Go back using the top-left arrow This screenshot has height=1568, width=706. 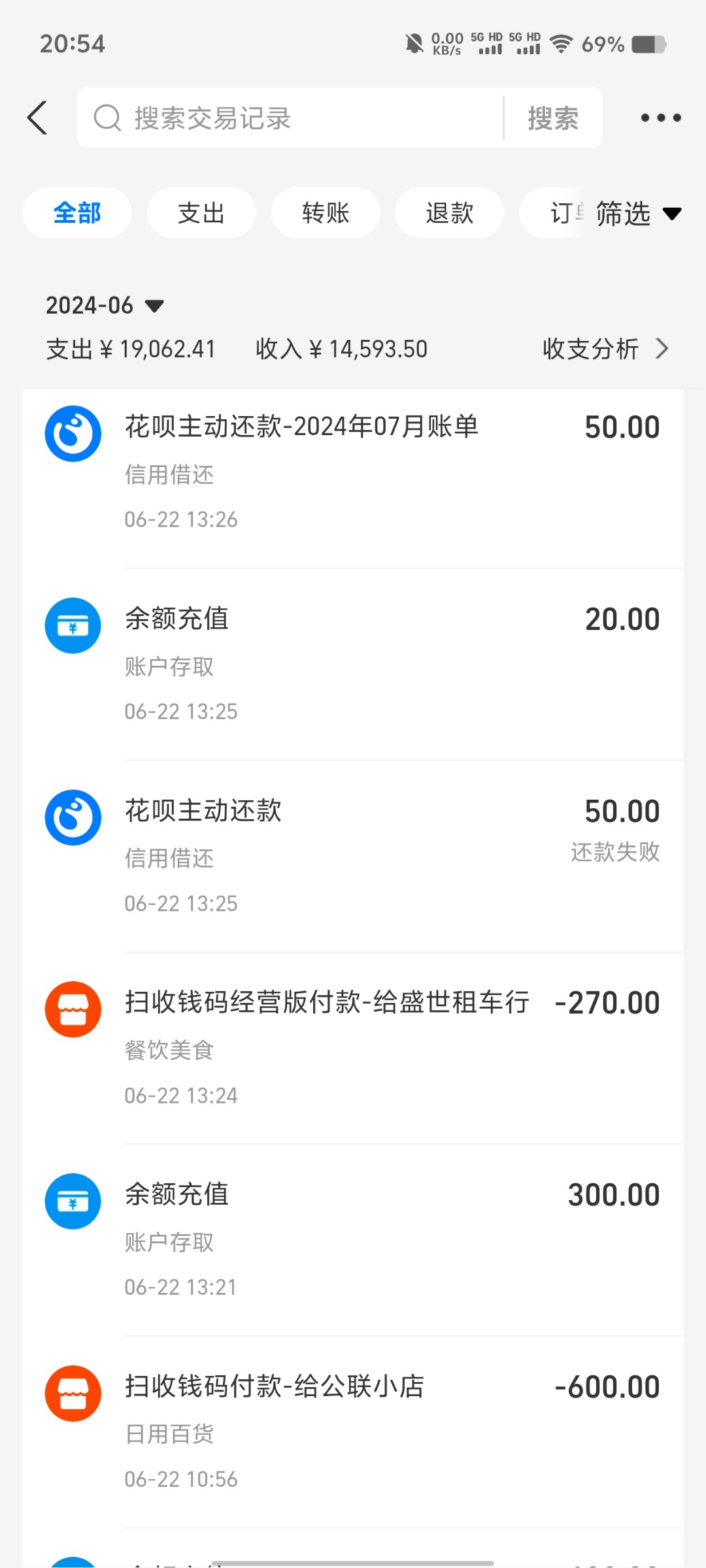[37, 118]
